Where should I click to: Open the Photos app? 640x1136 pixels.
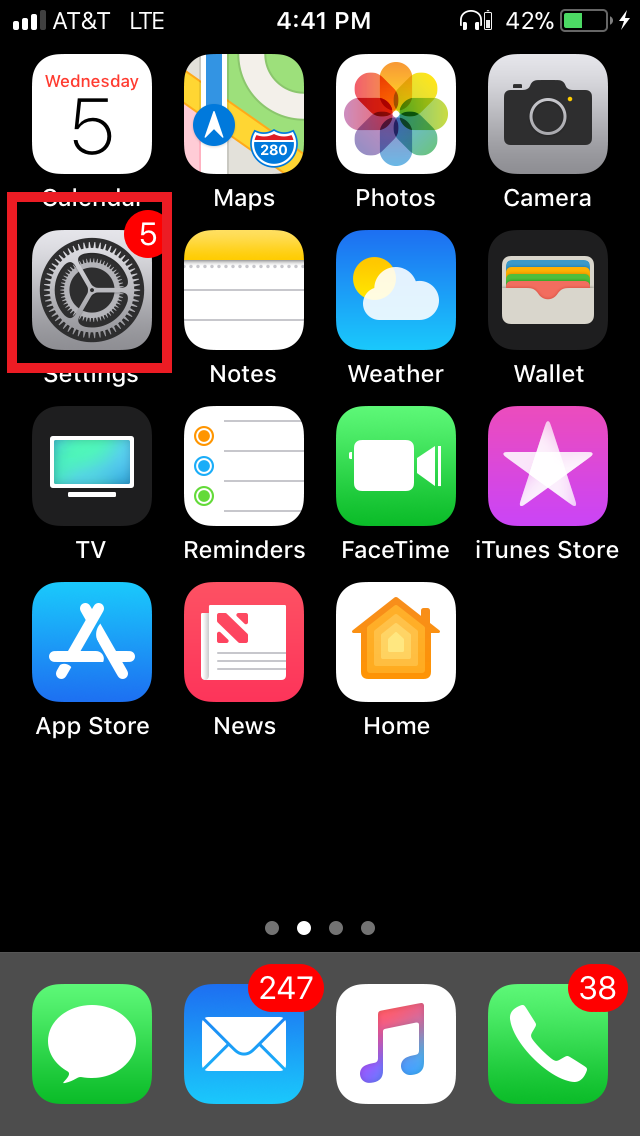pyautogui.click(x=396, y=114)
